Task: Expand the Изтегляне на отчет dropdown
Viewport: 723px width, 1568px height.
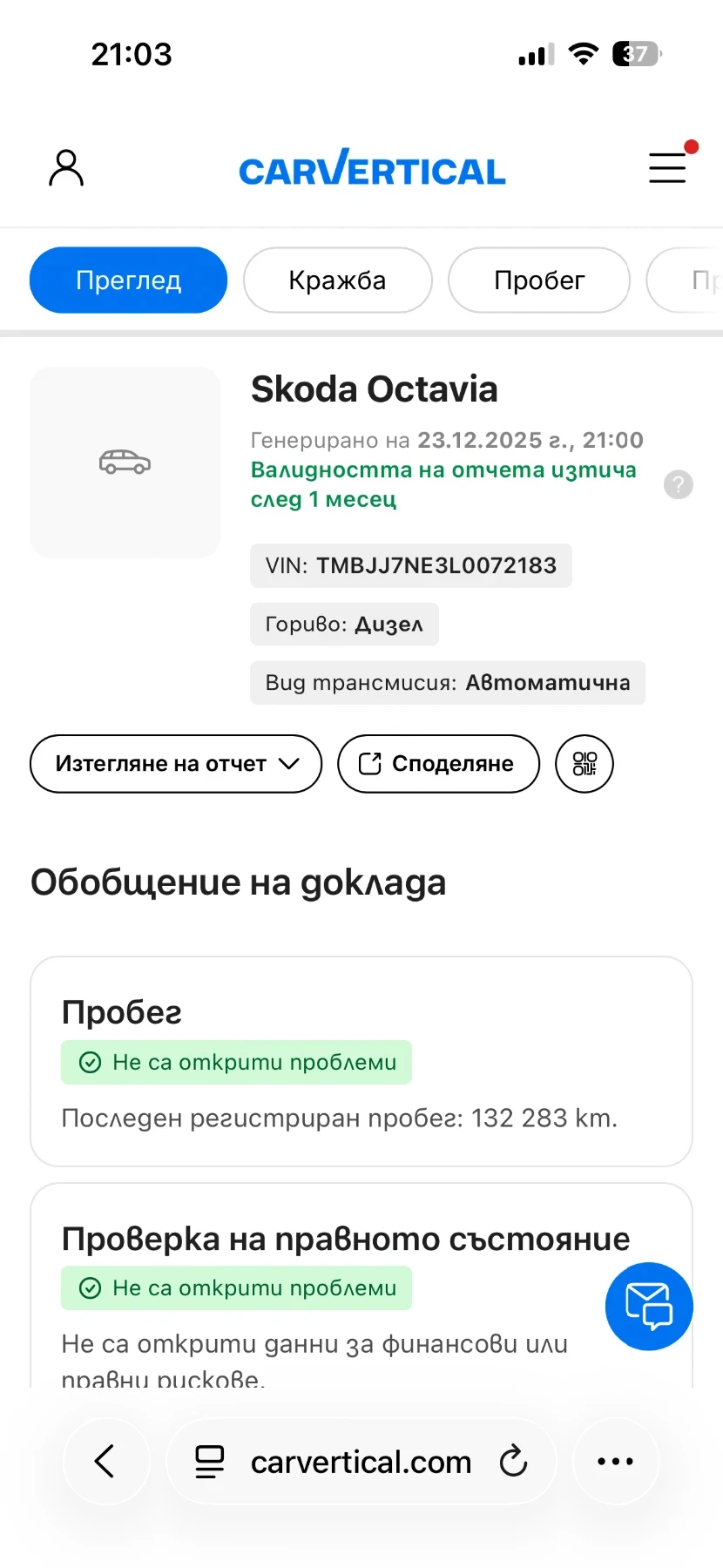Action: tap(176, 764)
